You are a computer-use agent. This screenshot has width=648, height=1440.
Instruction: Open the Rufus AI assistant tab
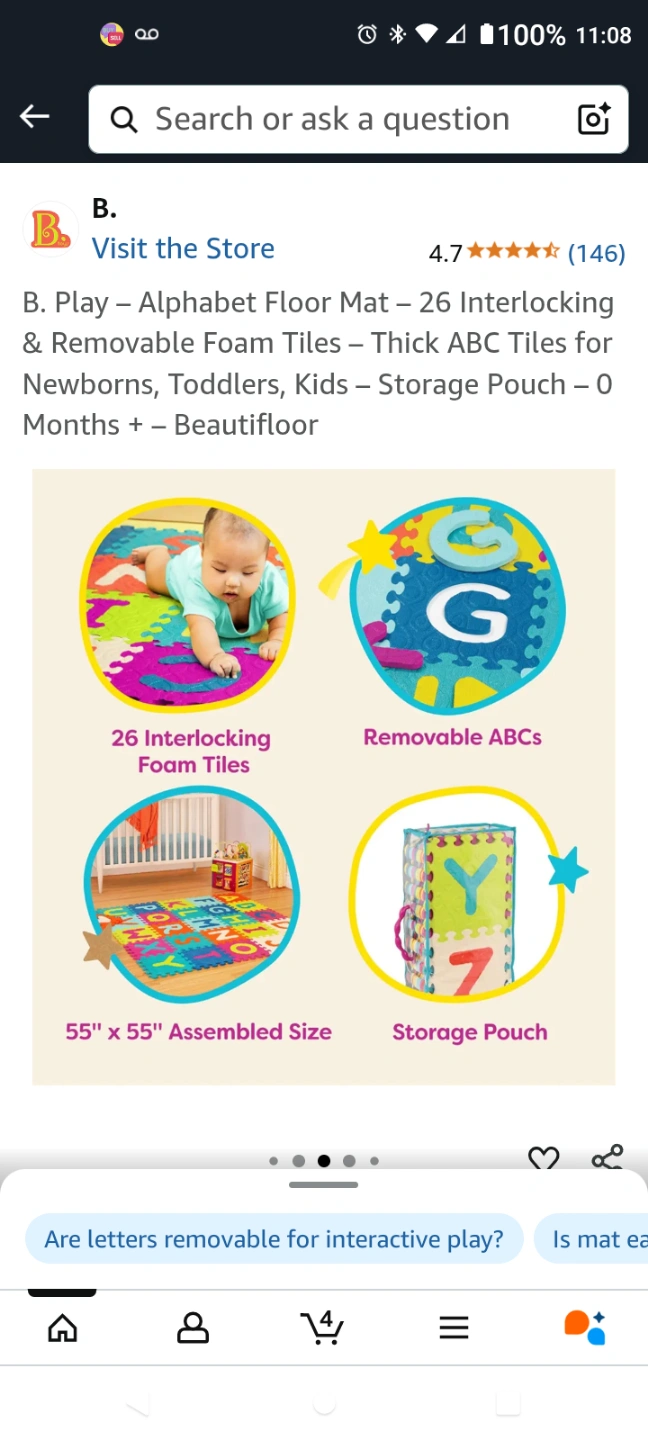585,1327
